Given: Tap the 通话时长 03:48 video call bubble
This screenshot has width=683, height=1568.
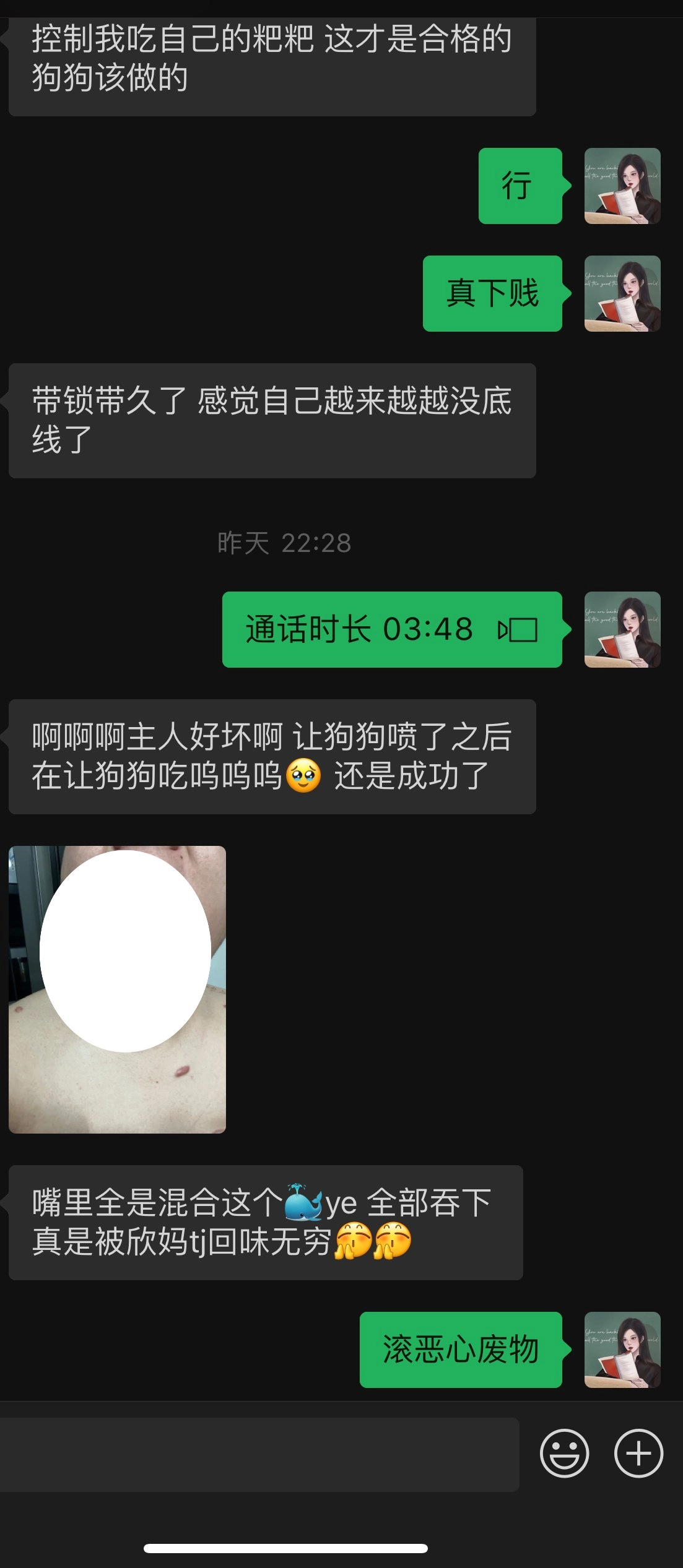Looking at the screenshot, I should (391, 629).
